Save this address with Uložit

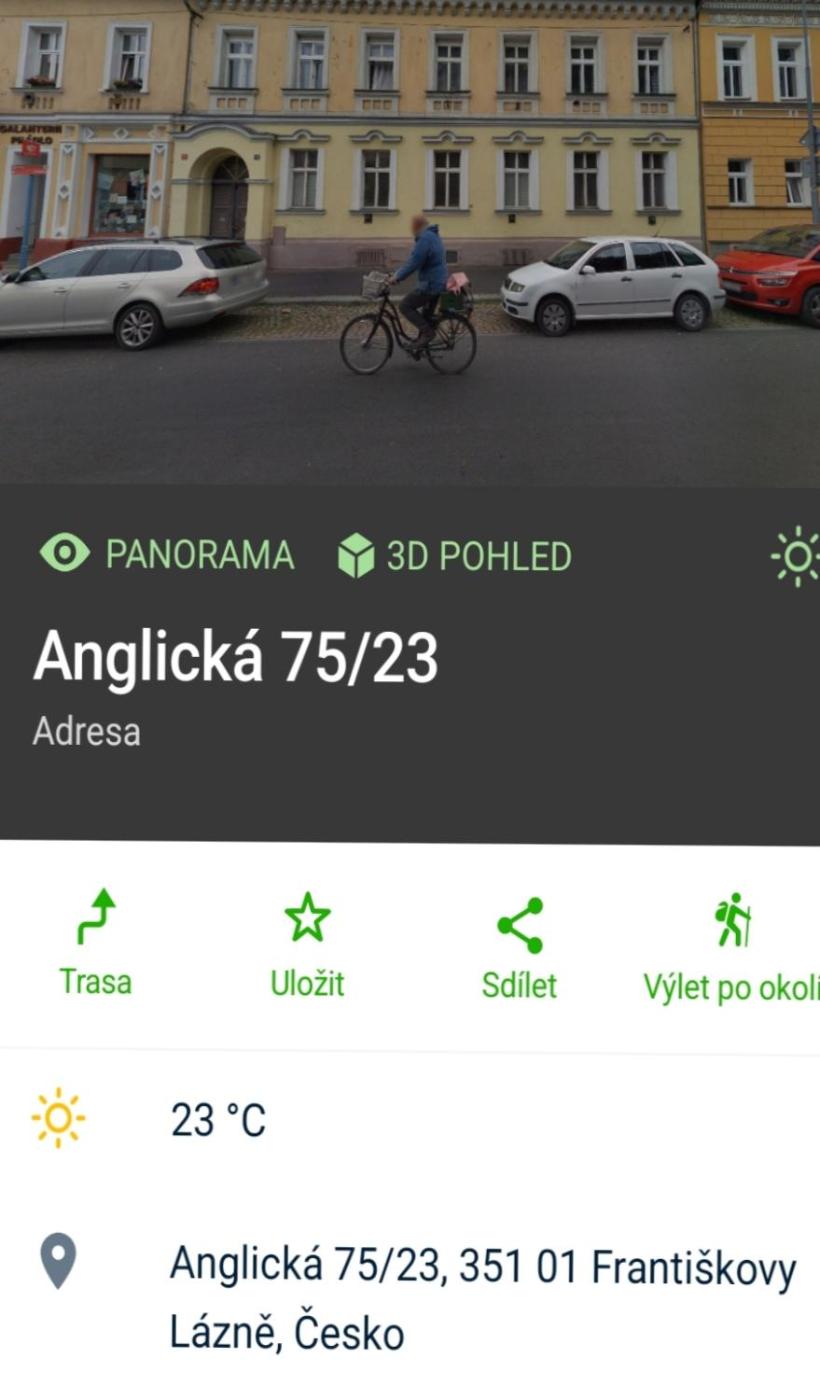click(x=307, y=945)
